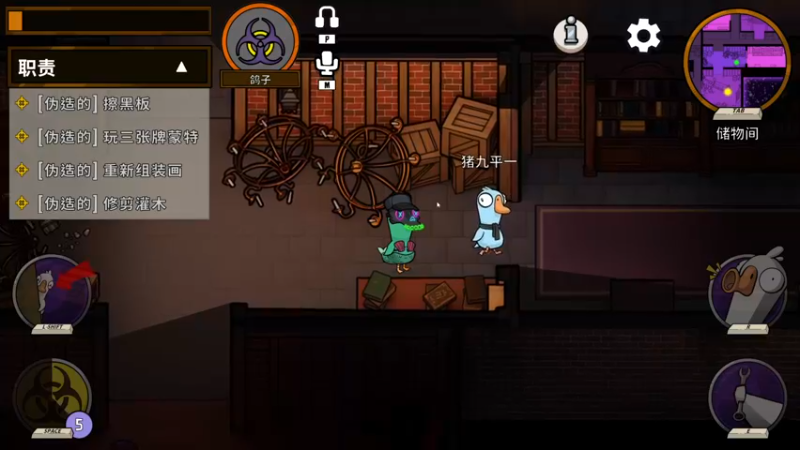The height and width of the screenshot is (450, 800).
Task: Open the info button
Action: [571, 35]
